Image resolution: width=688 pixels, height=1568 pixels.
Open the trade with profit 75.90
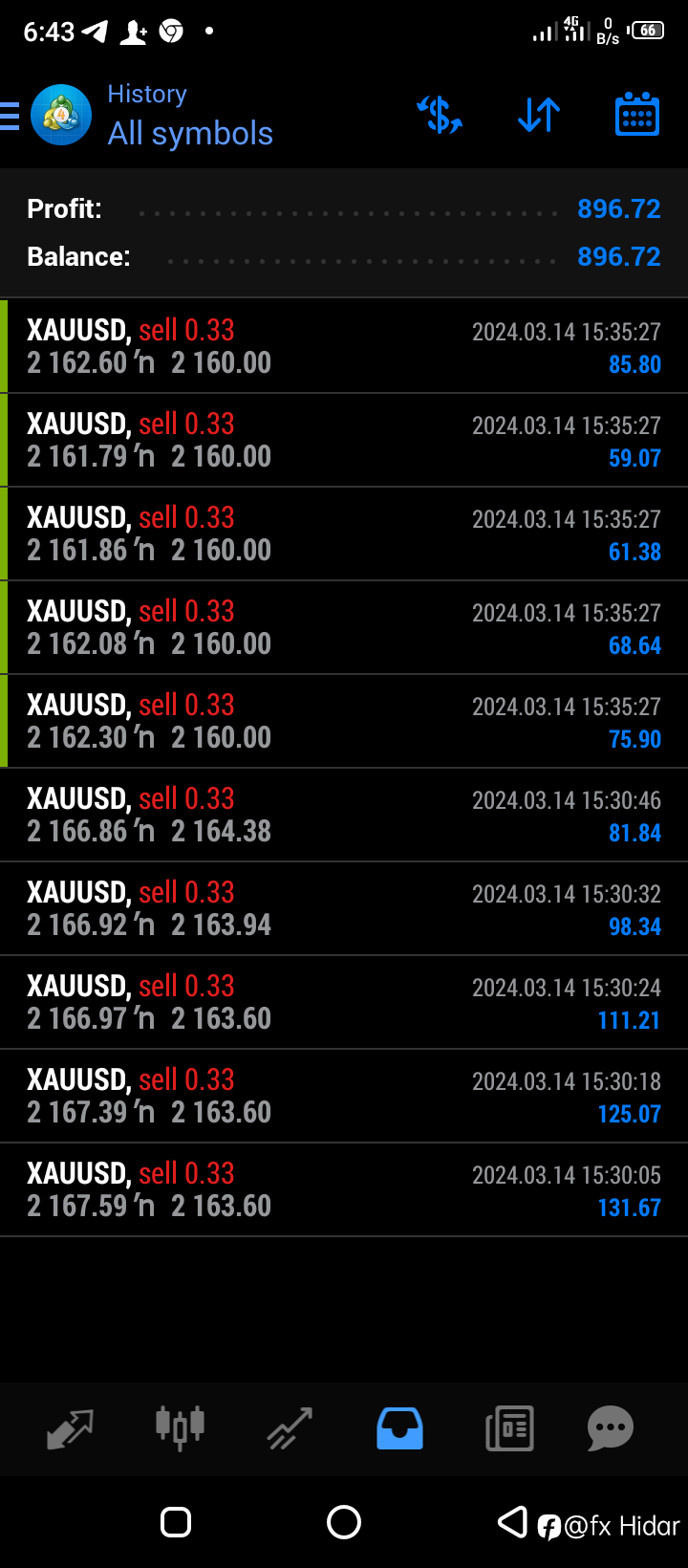click(344, 721)
